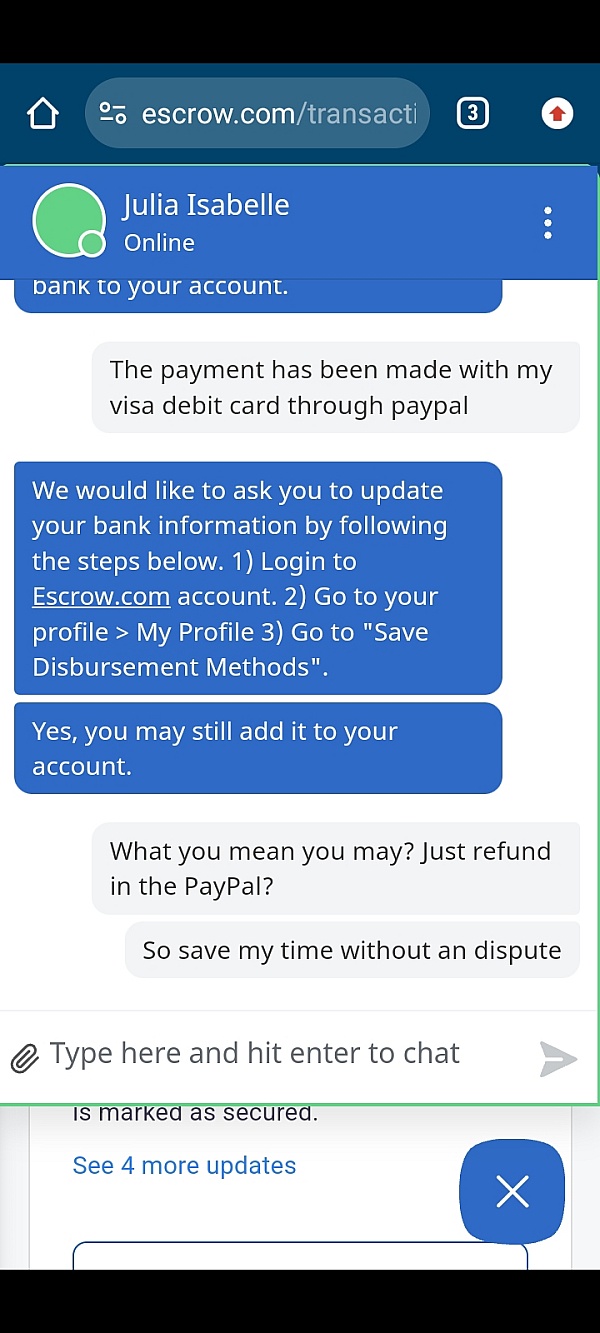Expand See 4 more updates
Screen dimensions: 600x1333
pos(185,1166)
